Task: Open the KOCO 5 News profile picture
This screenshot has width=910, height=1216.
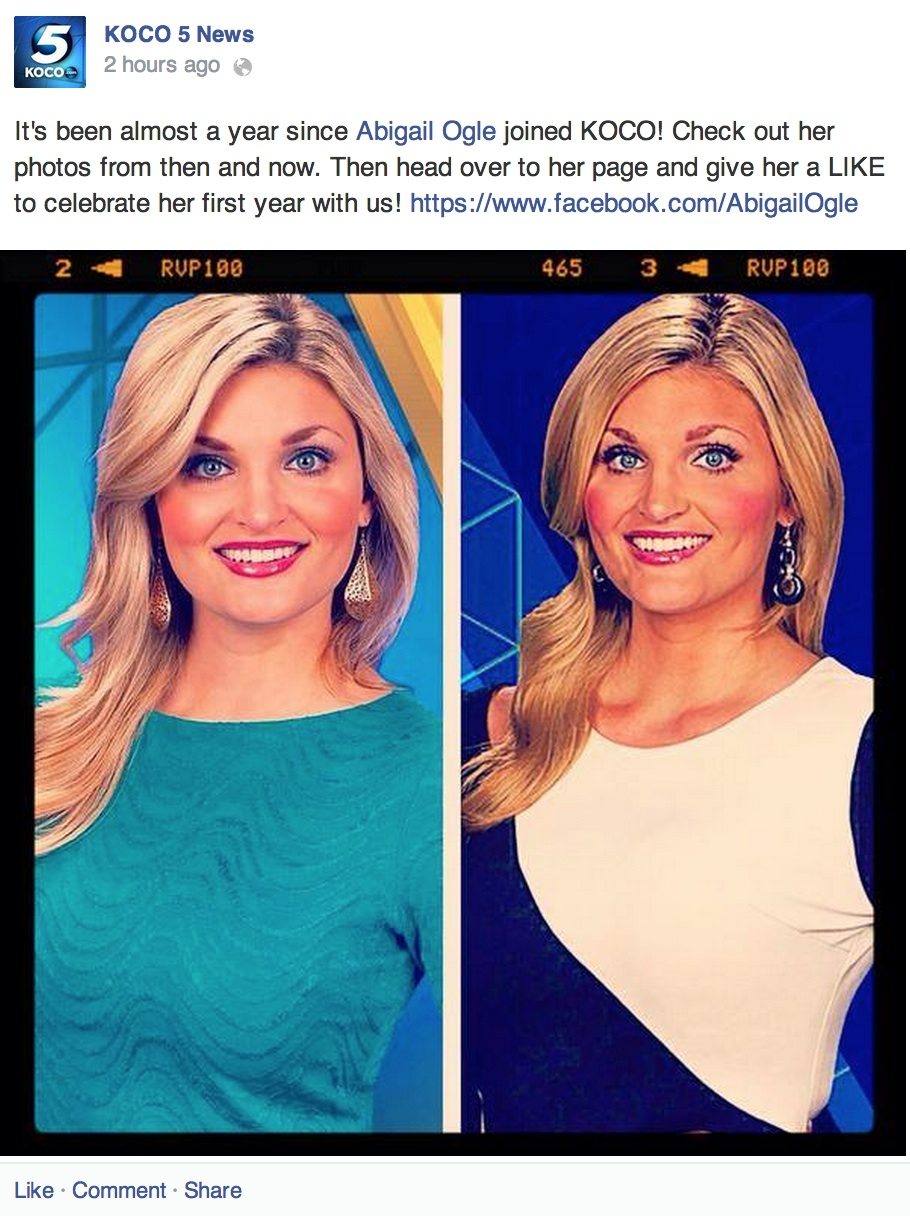Action: pyautogui.click(x=49, y=52)
